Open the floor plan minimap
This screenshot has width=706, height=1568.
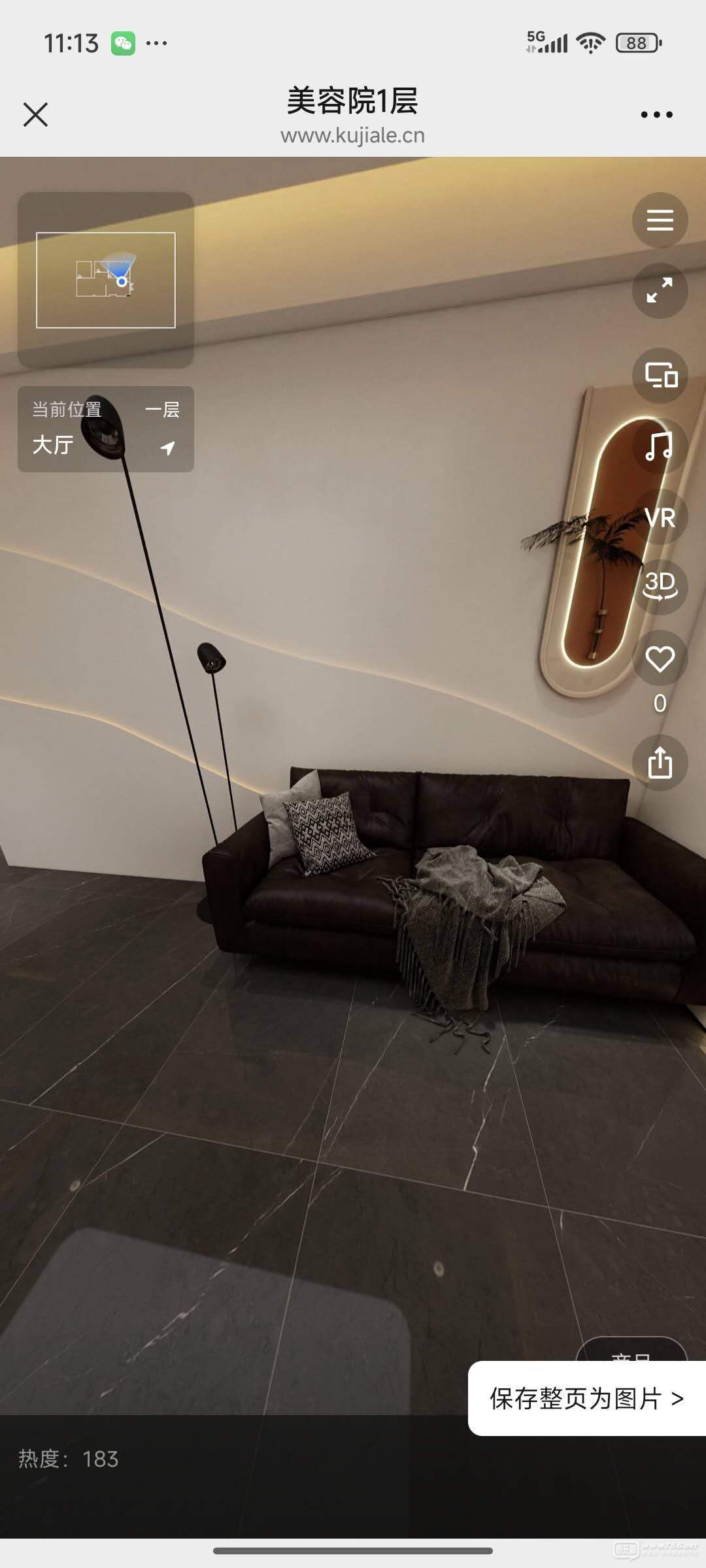click(106, 280)
